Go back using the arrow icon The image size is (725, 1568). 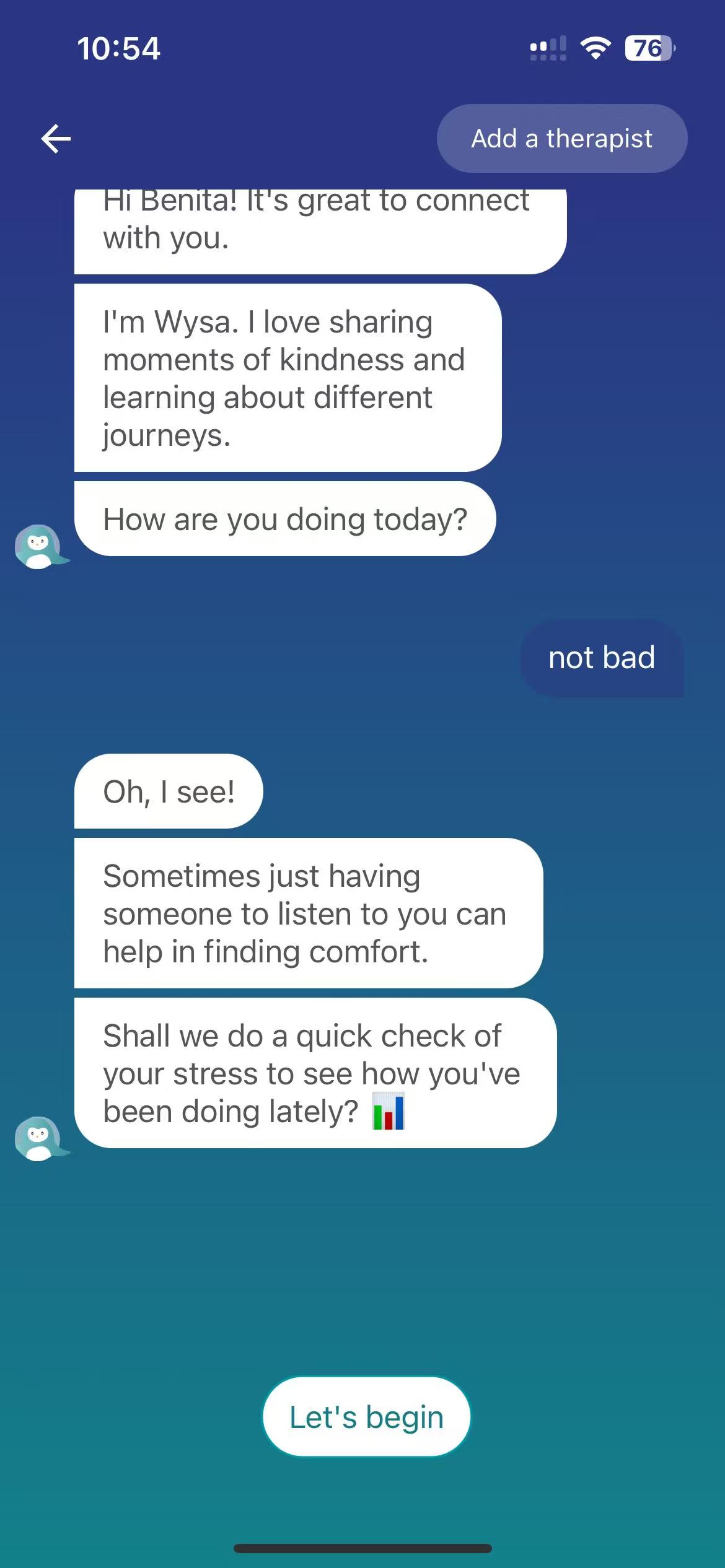(56, 138)
